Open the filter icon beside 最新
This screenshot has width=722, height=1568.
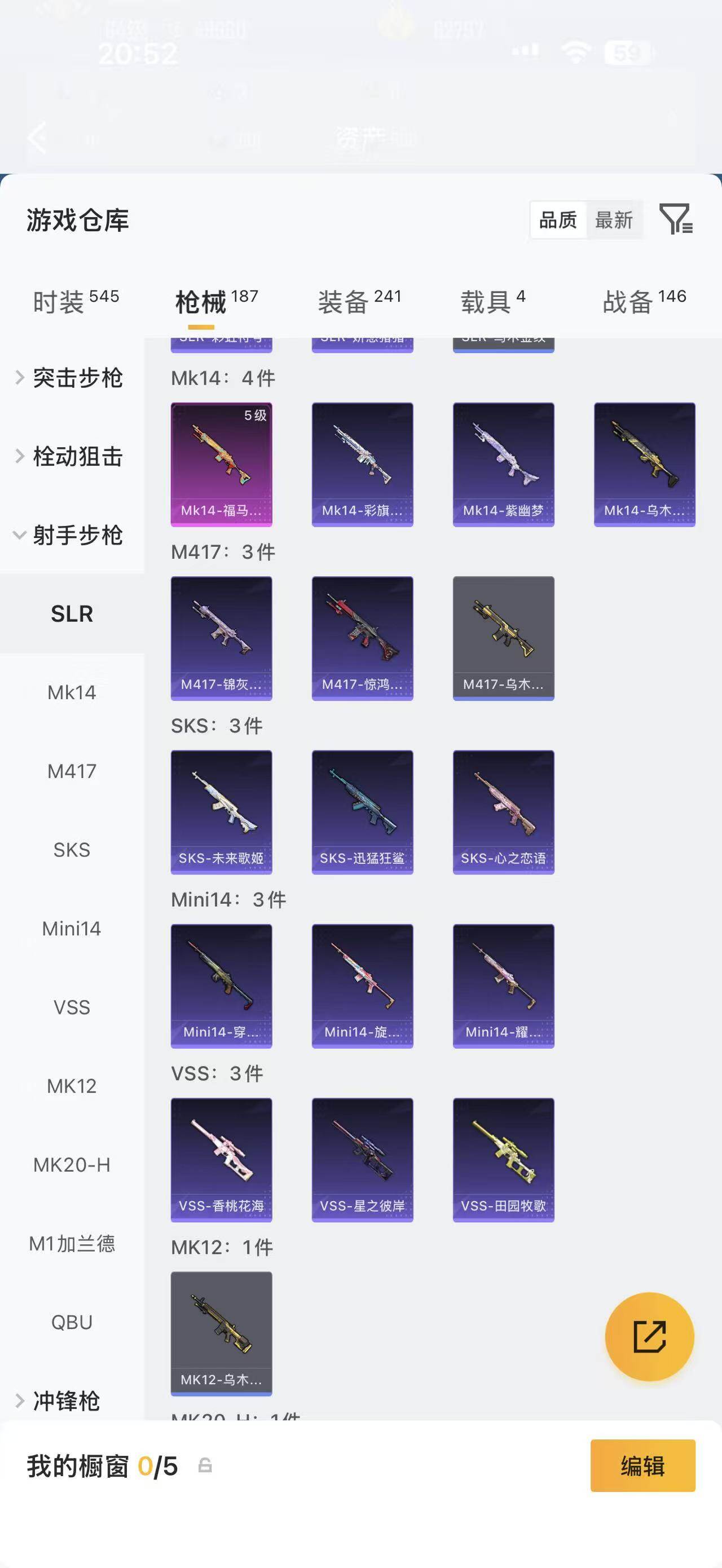(x=676, y=219)
